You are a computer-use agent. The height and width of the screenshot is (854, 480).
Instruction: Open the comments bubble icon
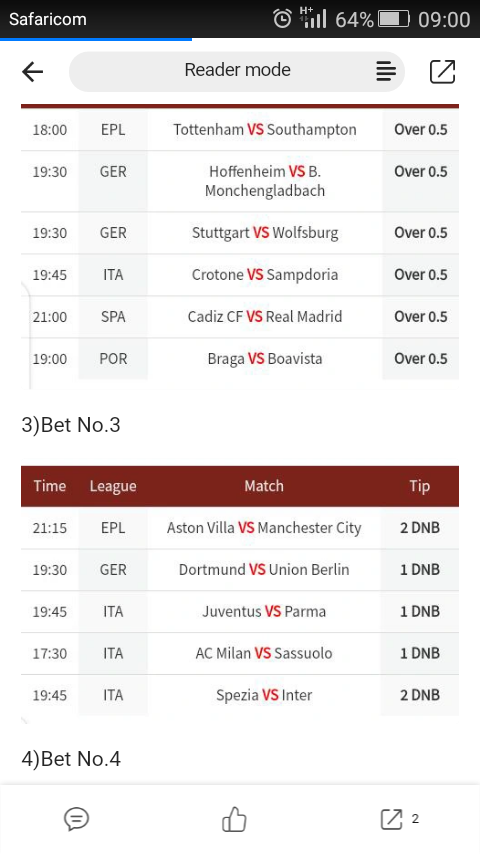pos(76,819)
